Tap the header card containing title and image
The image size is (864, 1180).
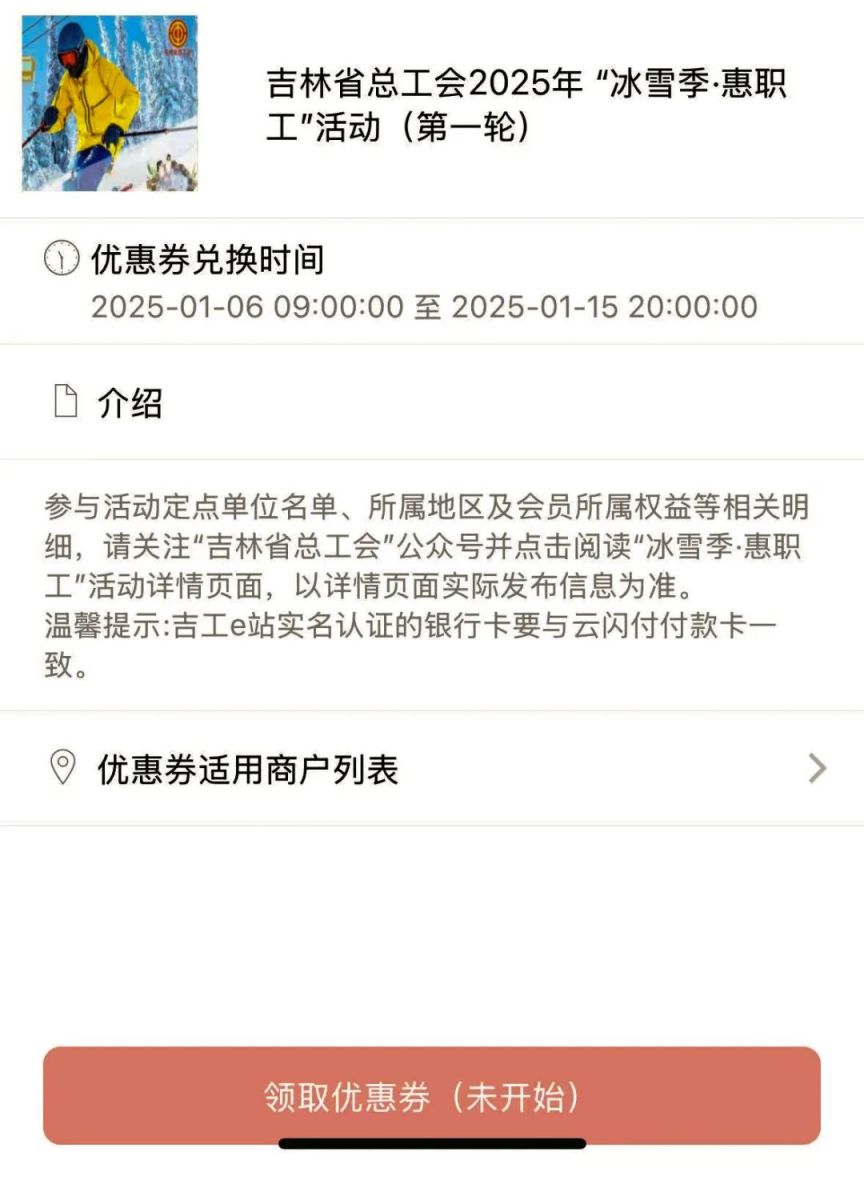tap(432, 103)
